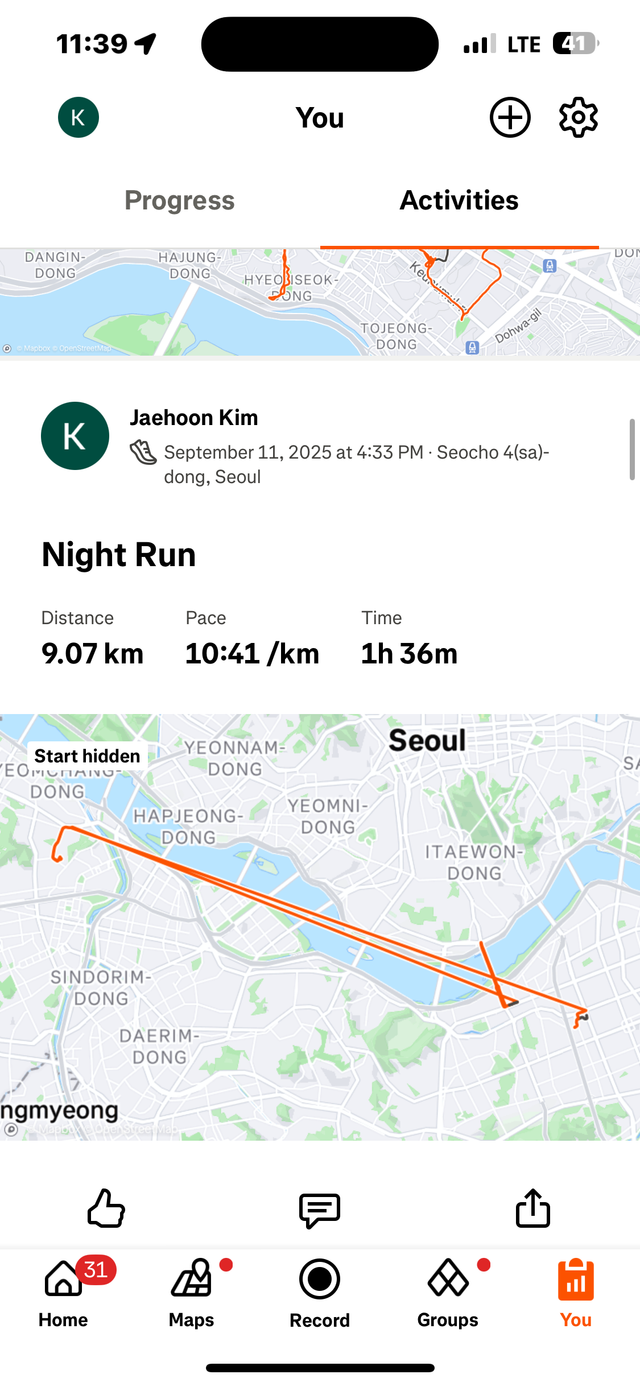Add a new activity with the plus icon
Image resolution: width=640 pixels, height=1386 pixels.
click(x=509, y=118)
